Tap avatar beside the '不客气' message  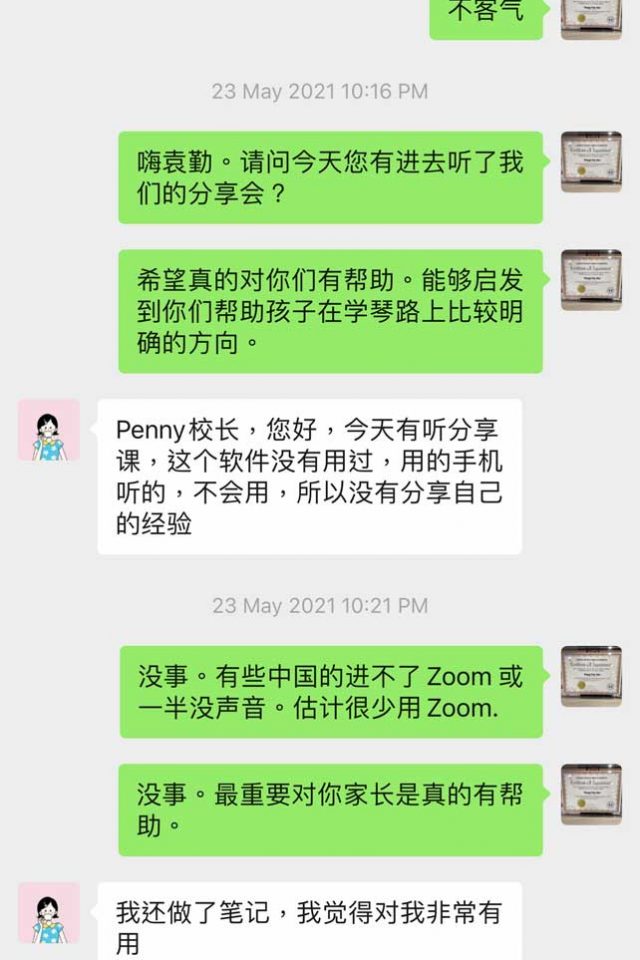click(591, 18)
